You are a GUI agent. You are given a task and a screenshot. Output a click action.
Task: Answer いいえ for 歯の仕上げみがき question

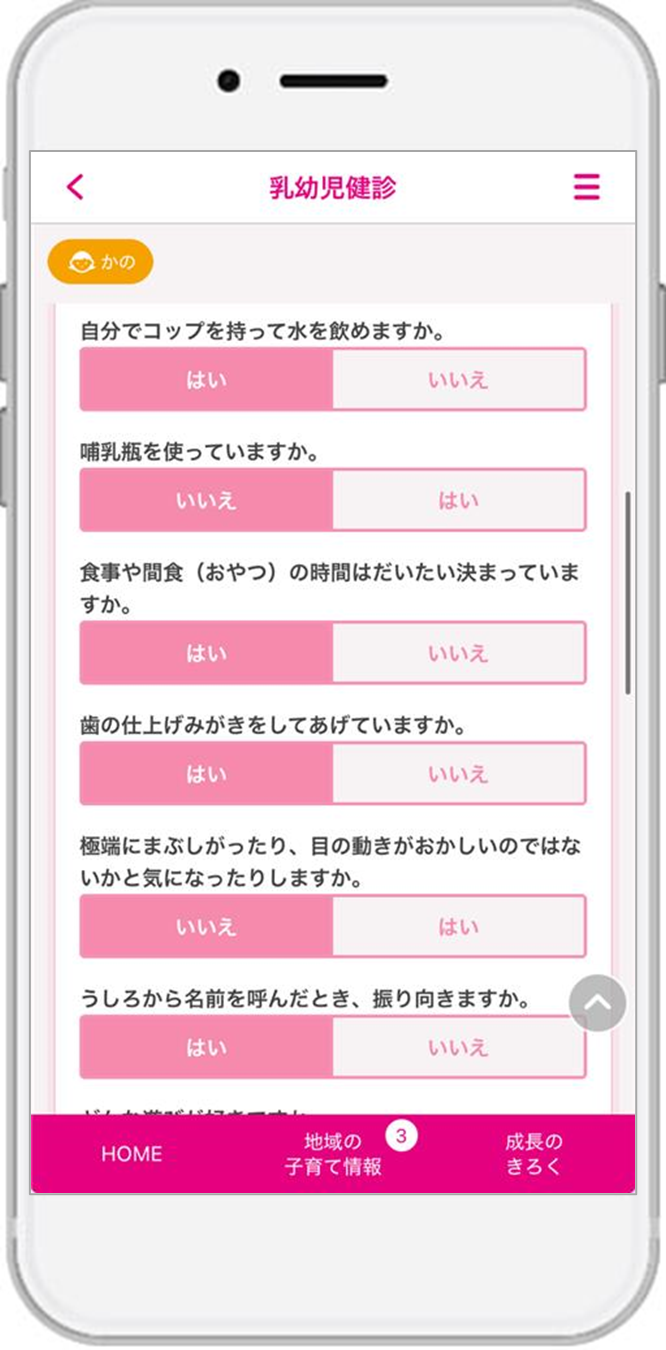[458, 774]
